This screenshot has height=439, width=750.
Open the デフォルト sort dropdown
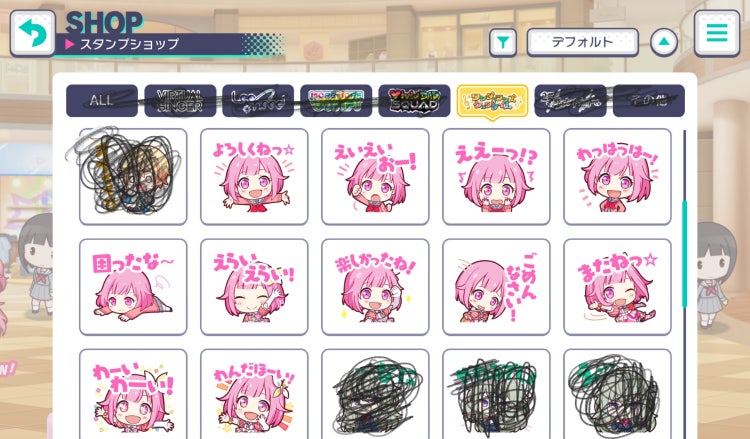582,42
